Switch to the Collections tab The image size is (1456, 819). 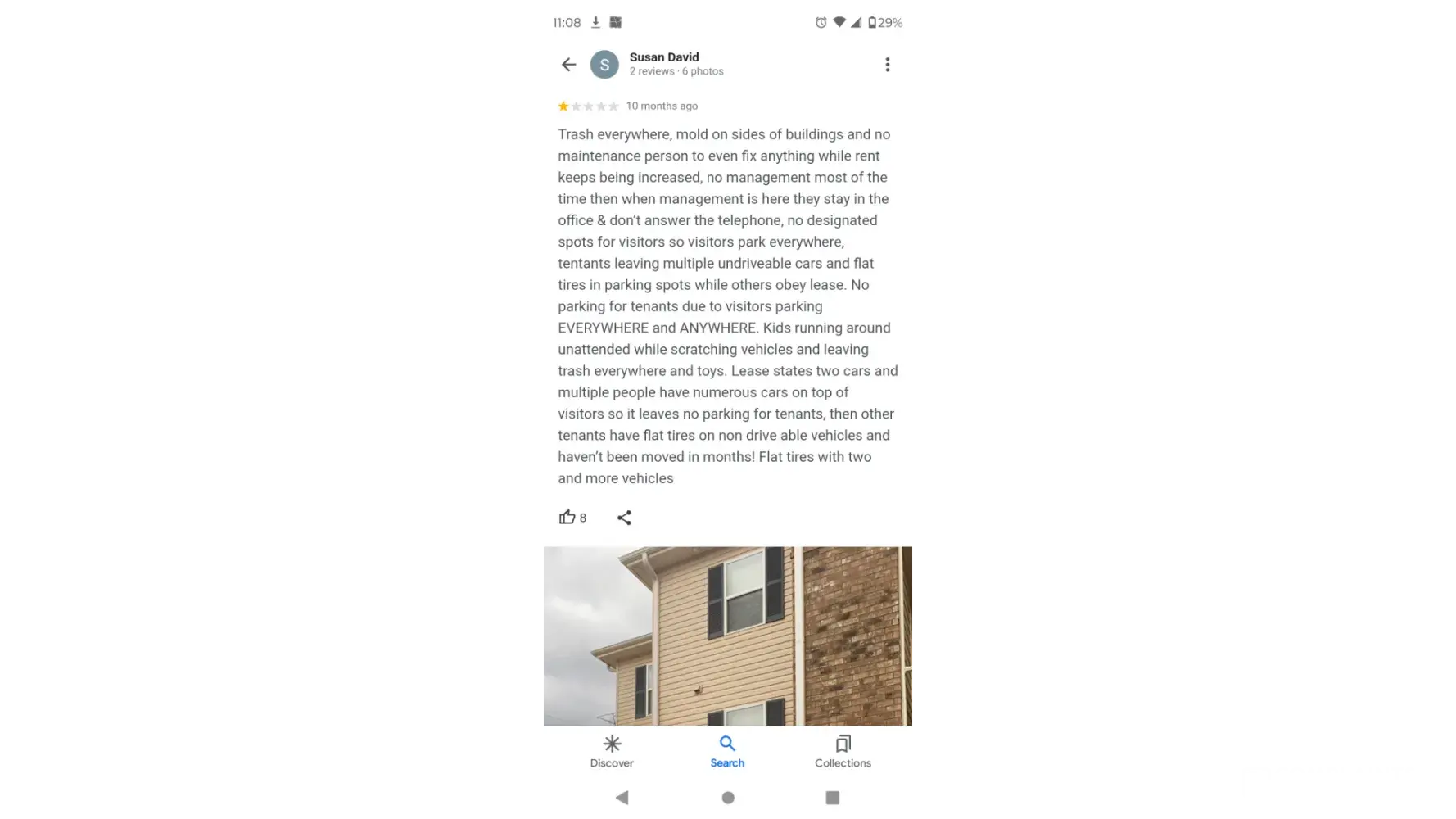pos(843,751)
